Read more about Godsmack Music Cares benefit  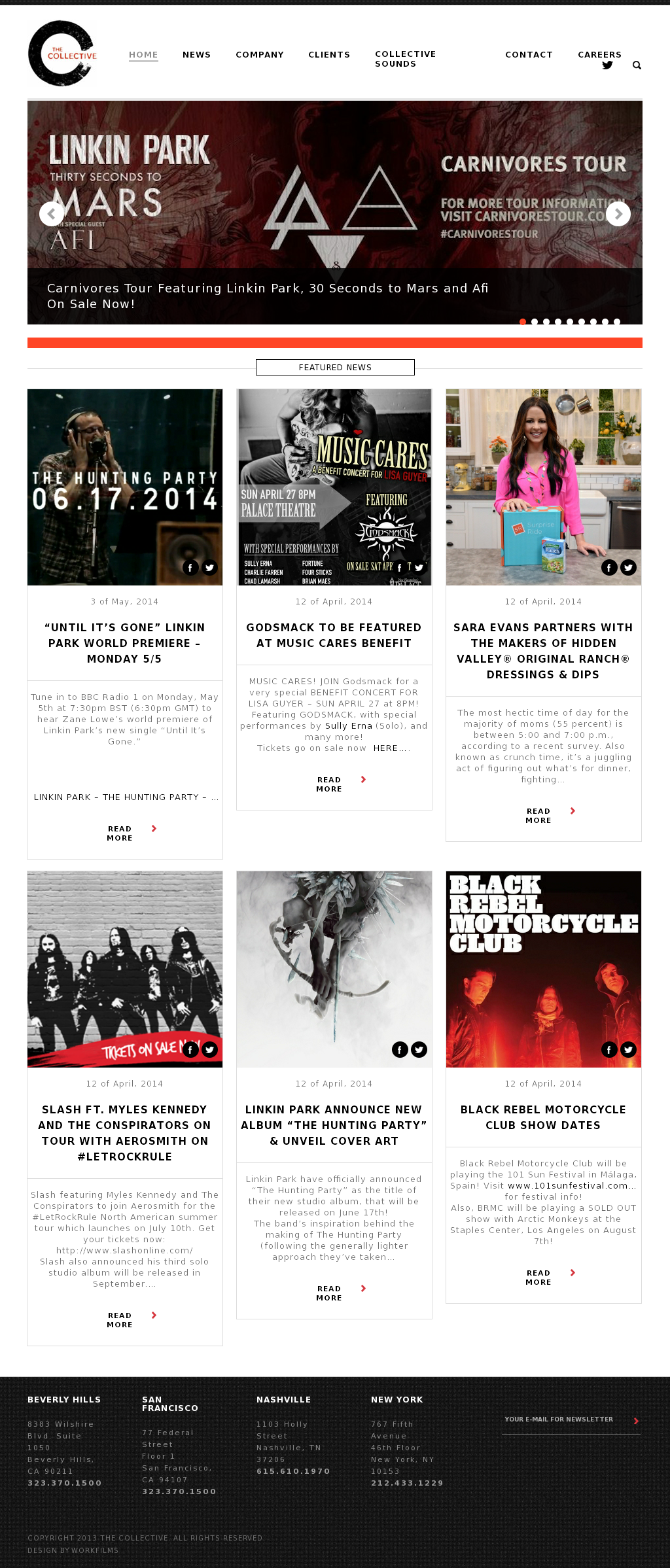coord(334,784)
